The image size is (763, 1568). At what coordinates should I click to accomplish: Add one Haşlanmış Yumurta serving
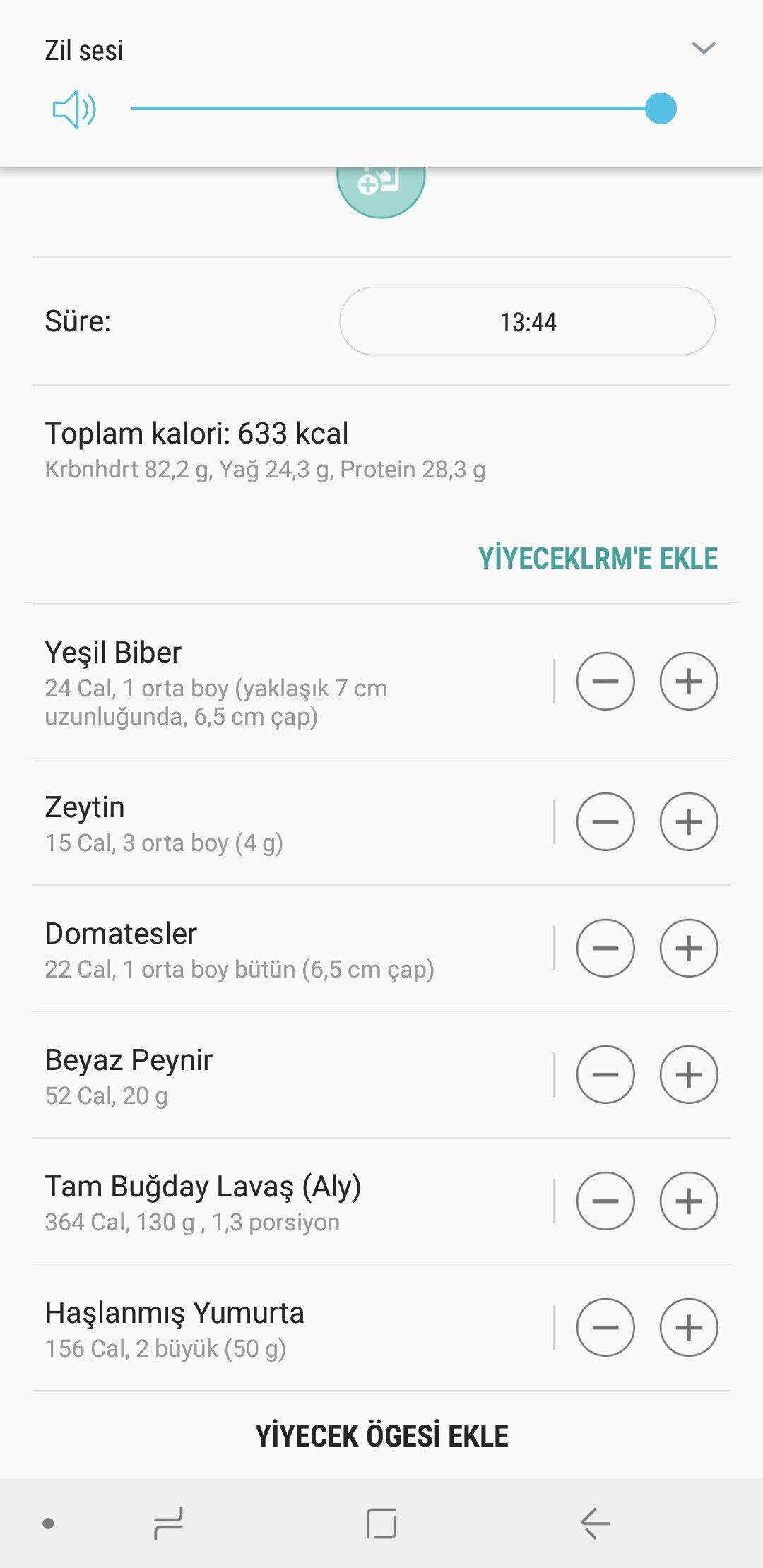tap(689, 1327)
